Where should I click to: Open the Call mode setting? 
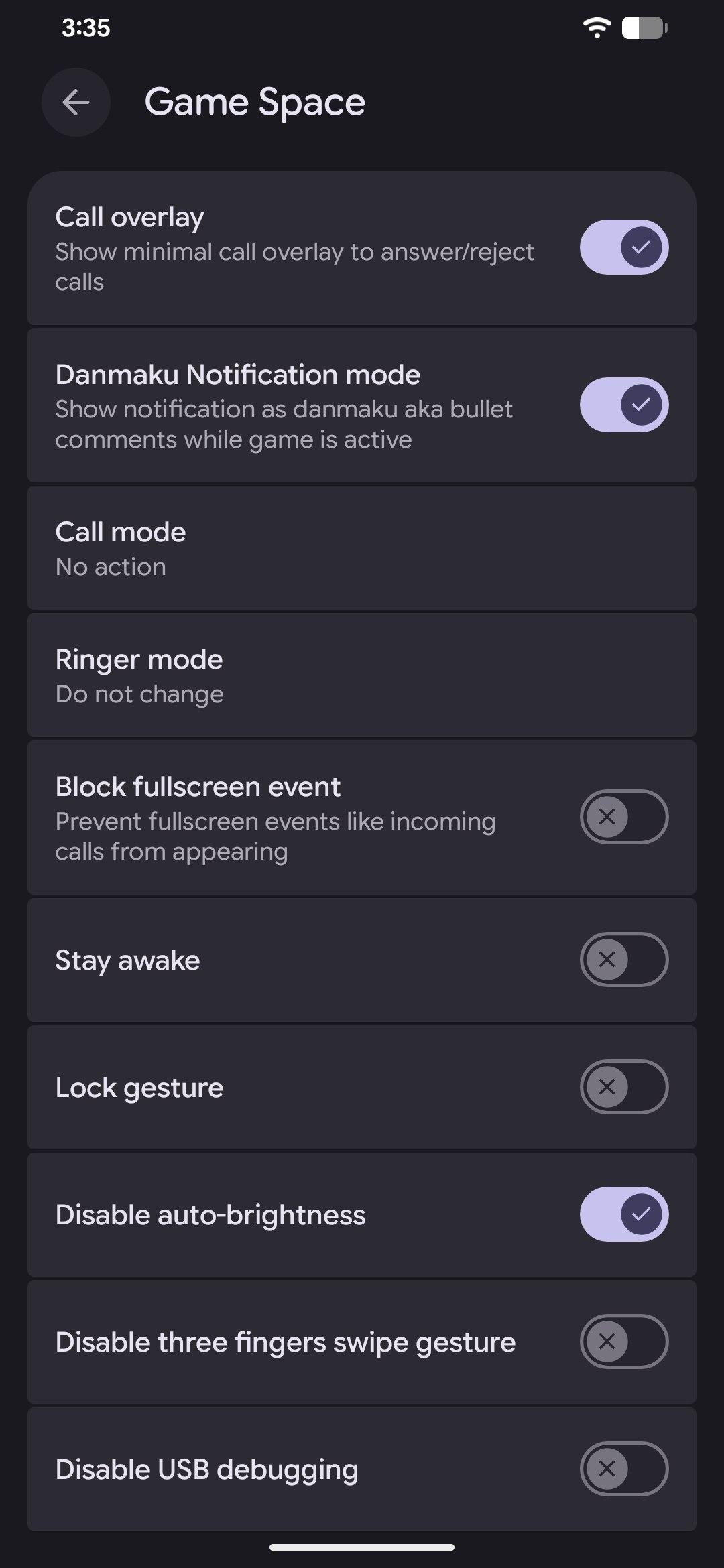click(361, 548)
